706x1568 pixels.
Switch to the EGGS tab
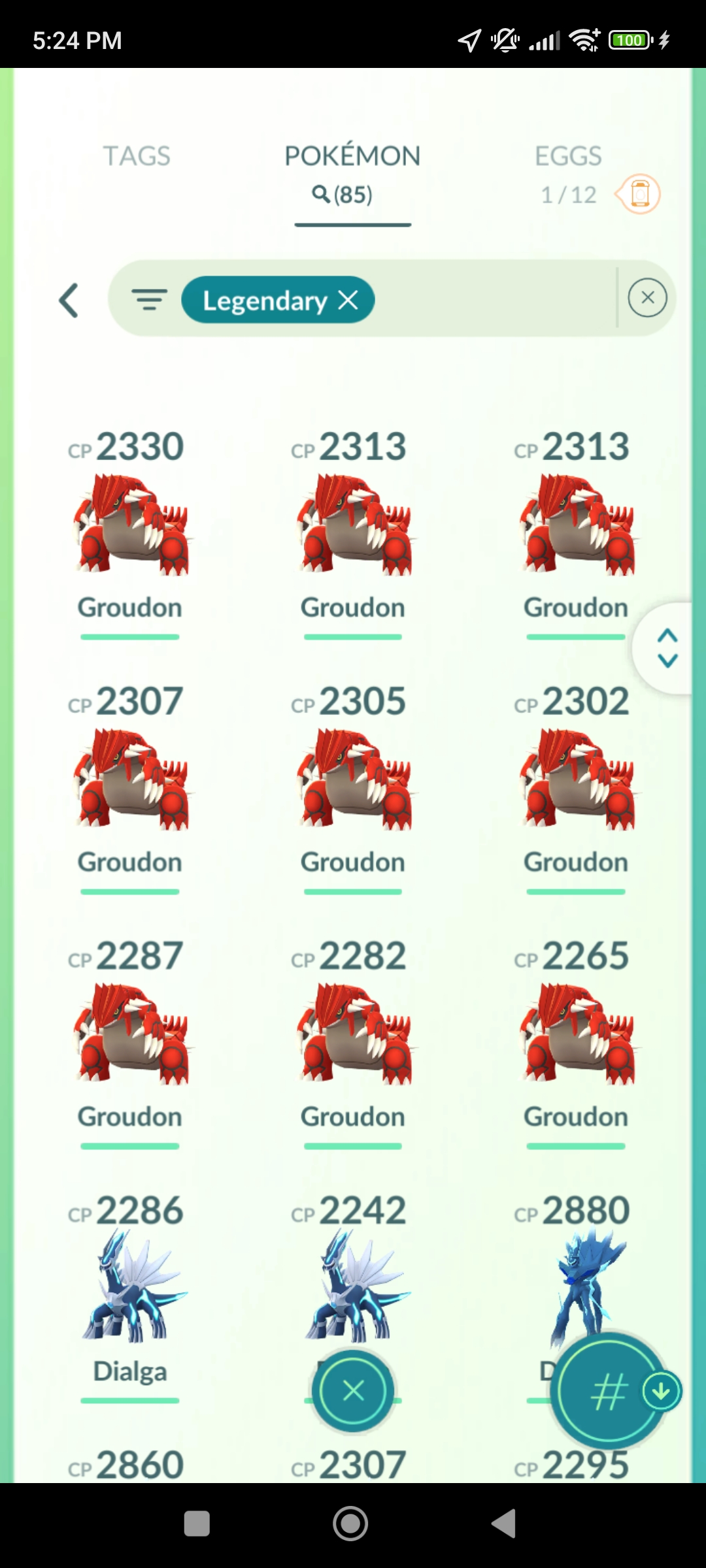coord(567,157)
